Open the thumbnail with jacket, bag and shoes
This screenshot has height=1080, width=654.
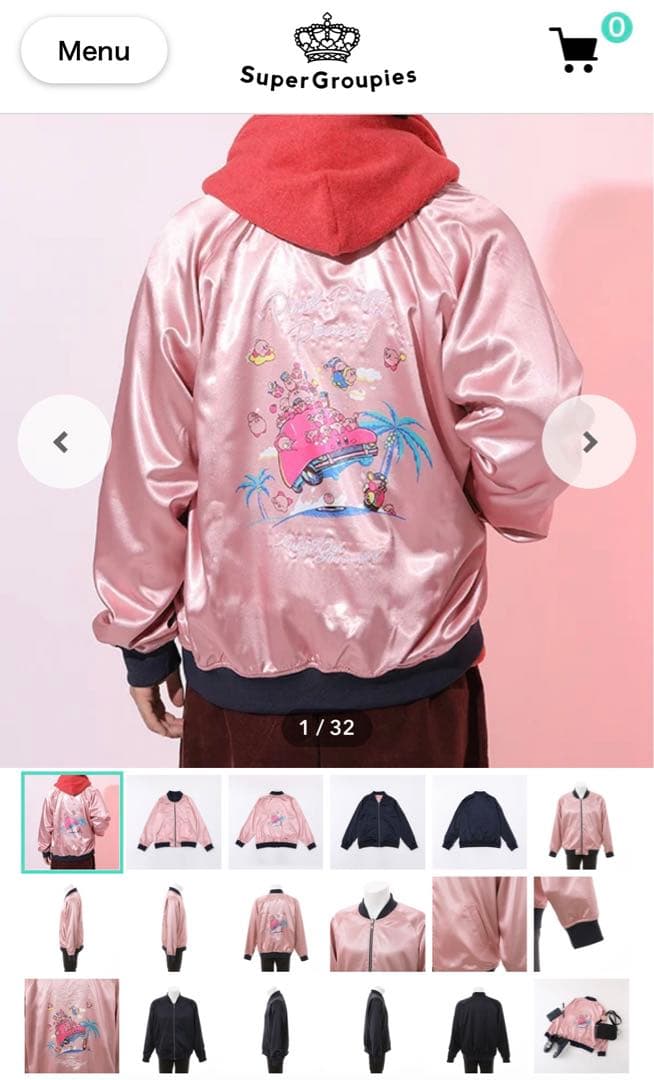point(580,1026)
